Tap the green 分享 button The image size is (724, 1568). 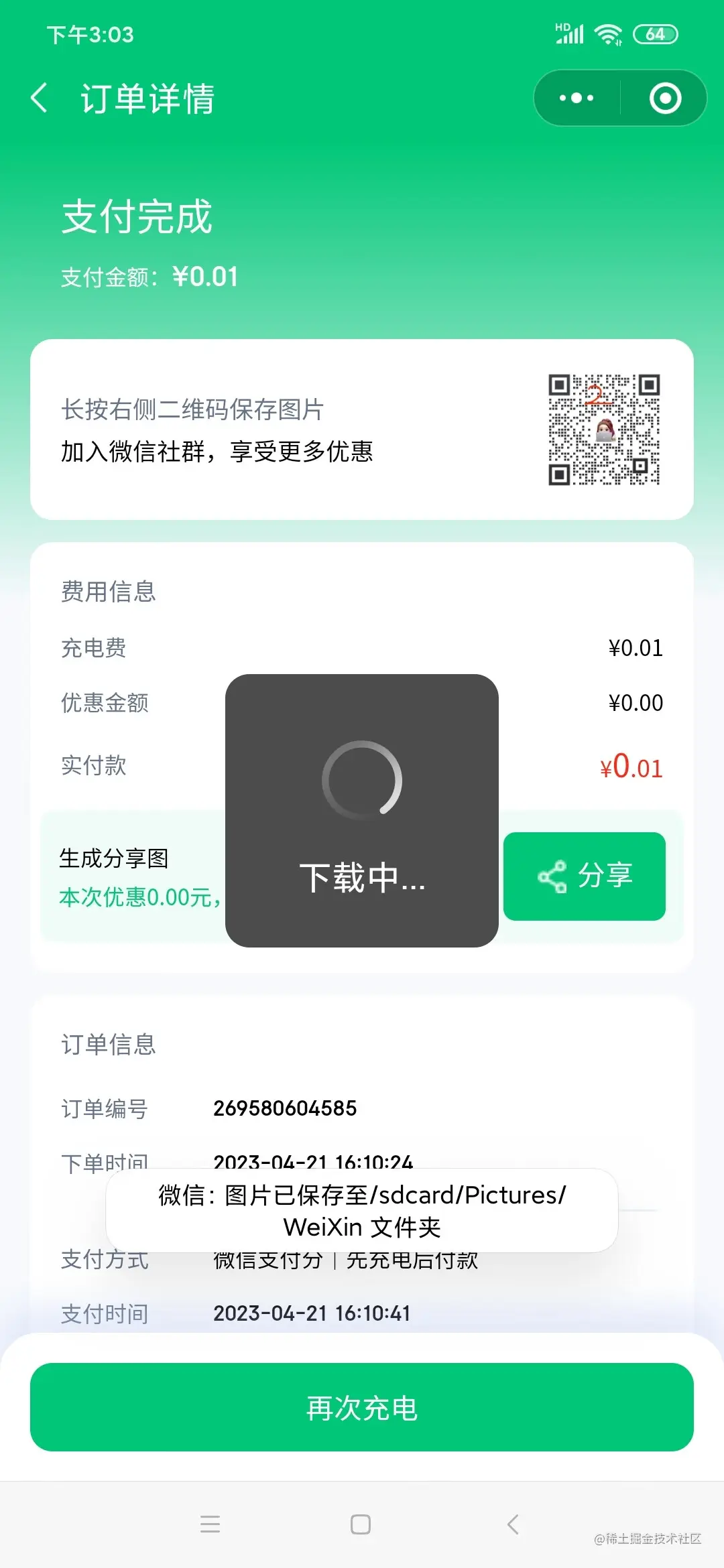point(585,876)
